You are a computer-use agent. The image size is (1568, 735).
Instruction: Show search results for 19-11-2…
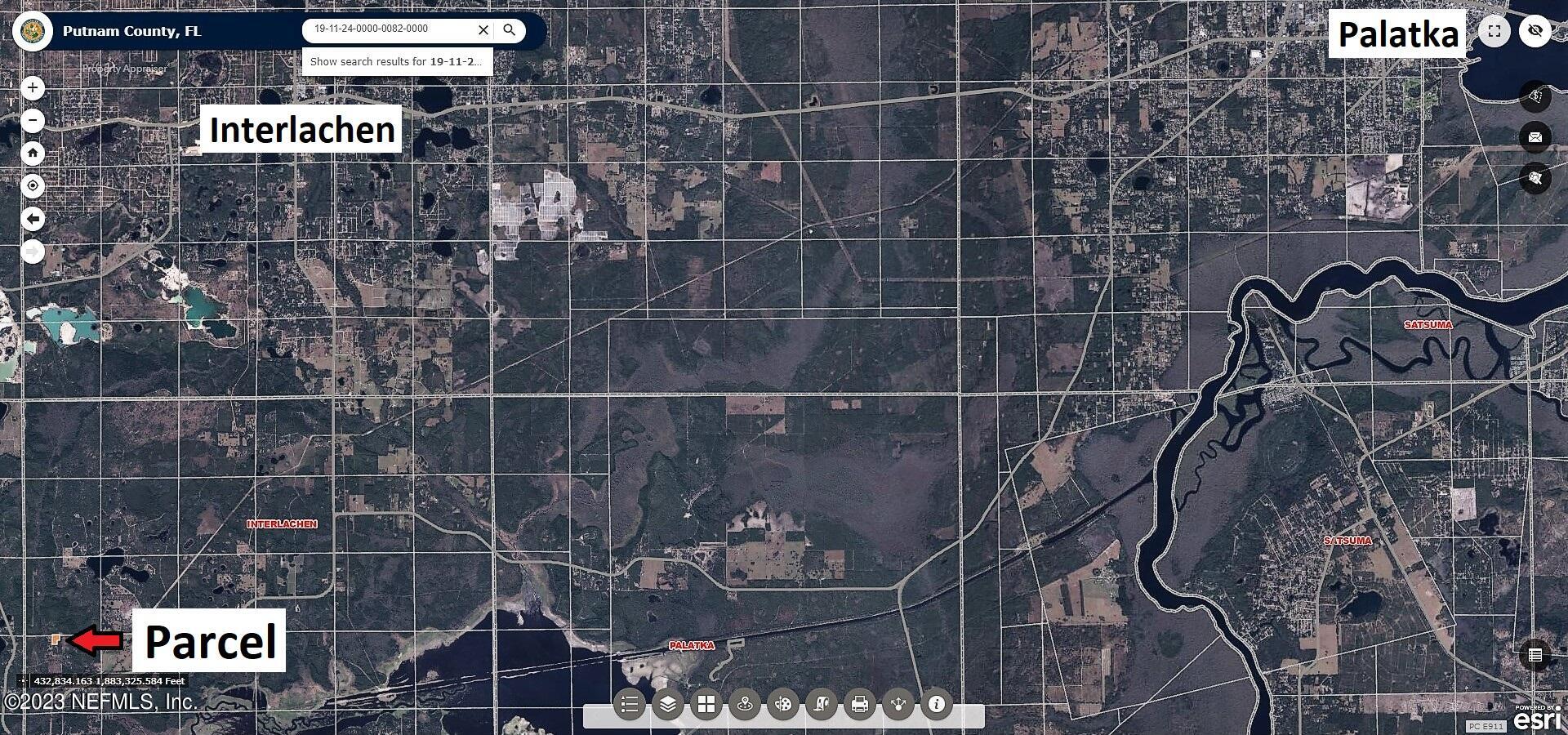coord(397,61)
